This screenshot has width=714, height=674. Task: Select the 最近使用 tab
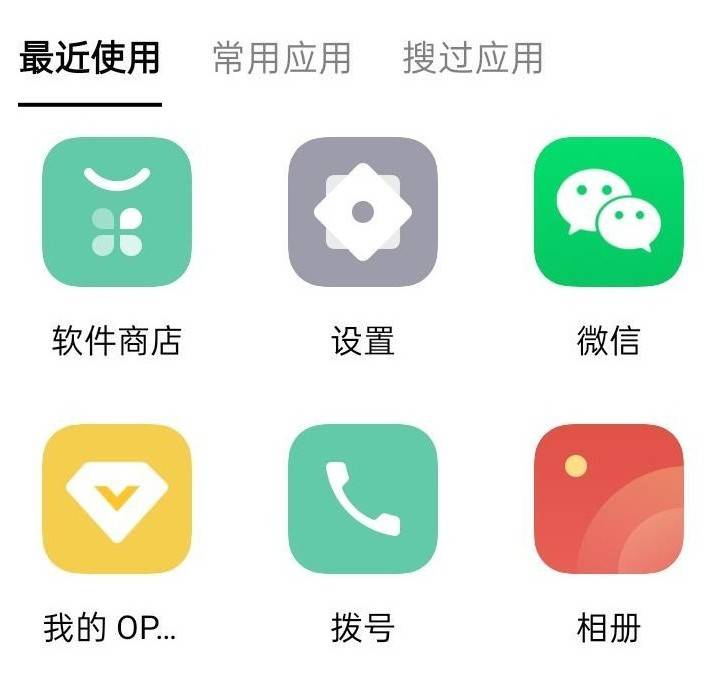(x=90, y=58)
